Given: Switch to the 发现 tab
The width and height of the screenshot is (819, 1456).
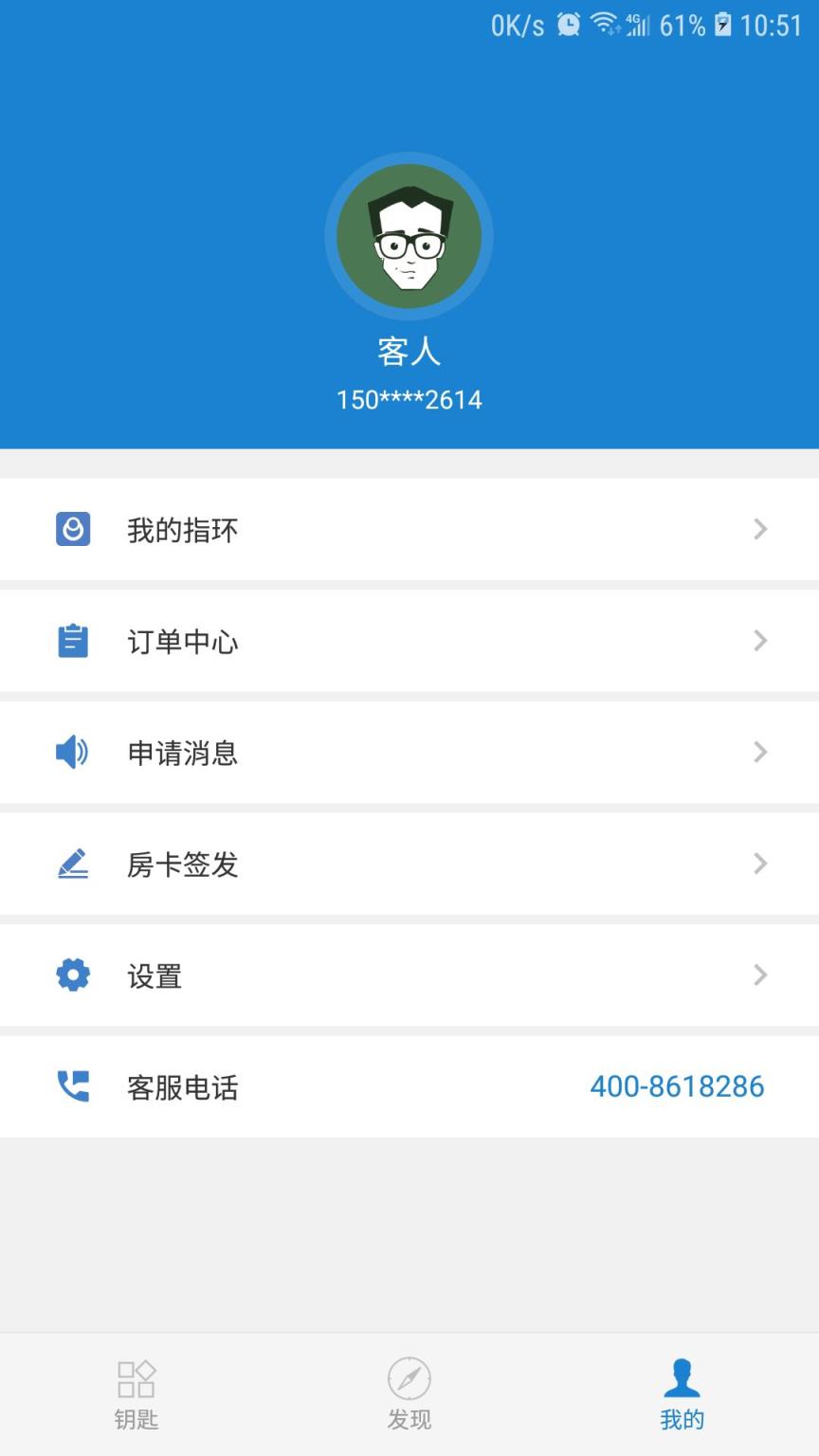Looking at the screenshot, I should [x=409, y=1393].
